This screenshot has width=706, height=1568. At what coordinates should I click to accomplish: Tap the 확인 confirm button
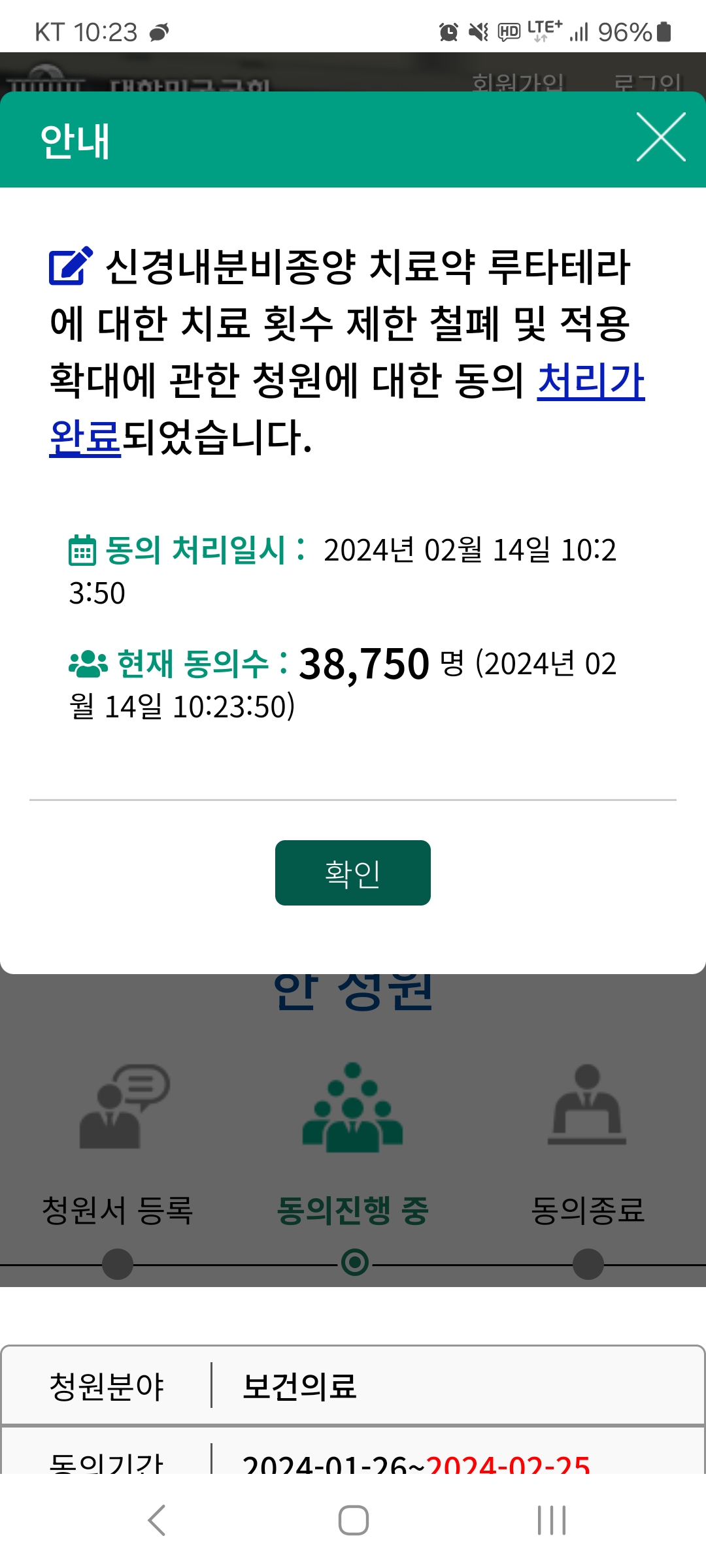353,873
